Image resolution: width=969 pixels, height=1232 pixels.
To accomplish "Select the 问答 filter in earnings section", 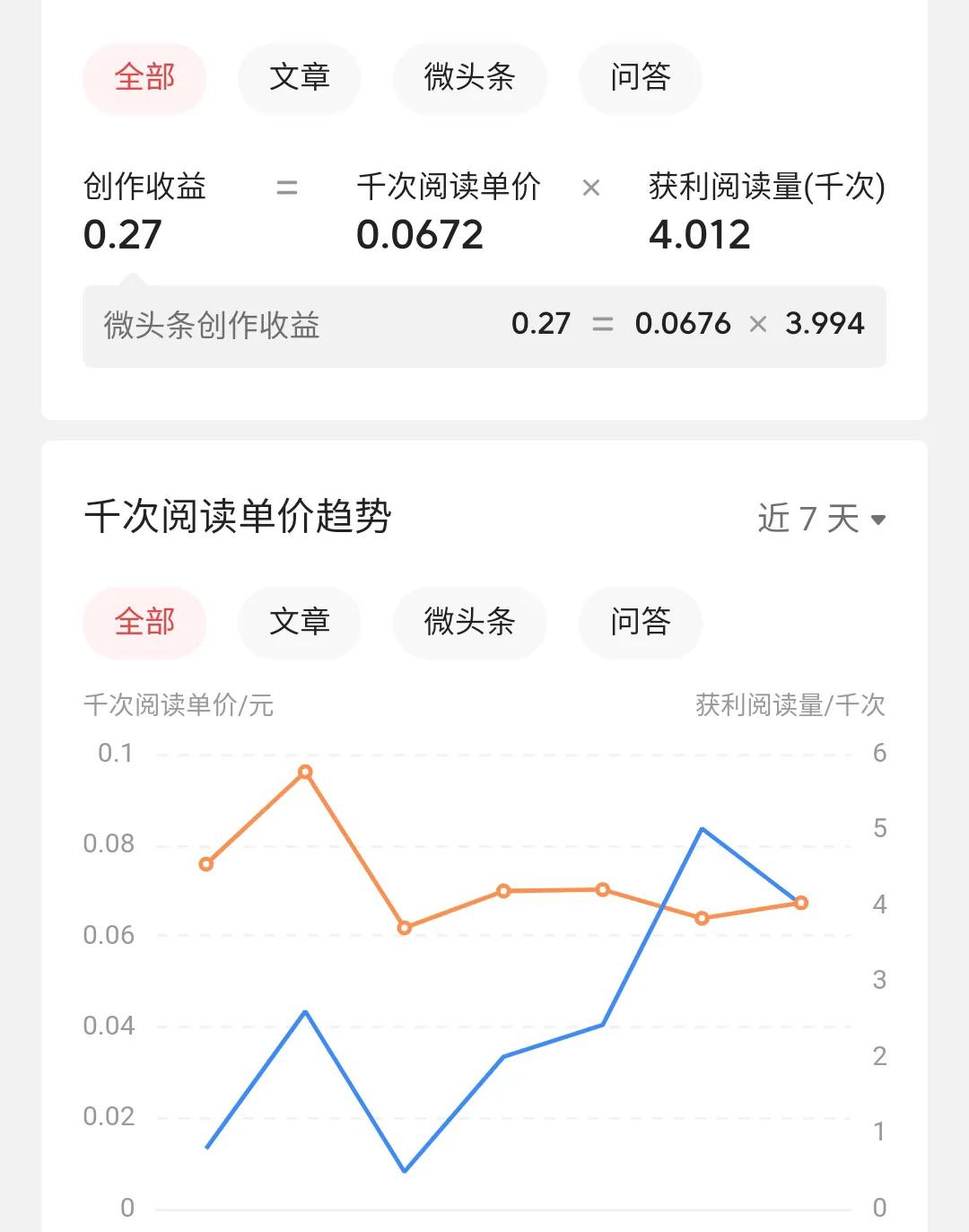I will [x=640, y=79].
